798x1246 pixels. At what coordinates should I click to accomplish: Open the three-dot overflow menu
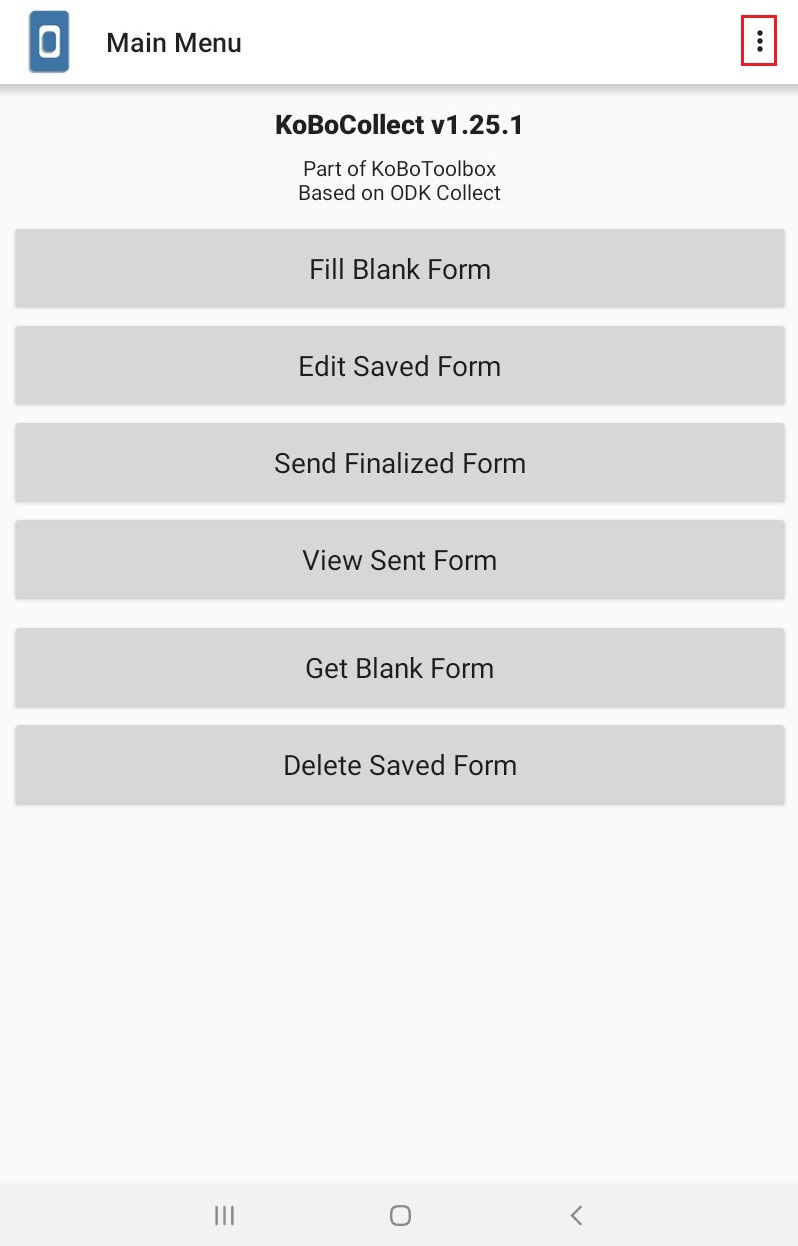(x=759, y=41)
